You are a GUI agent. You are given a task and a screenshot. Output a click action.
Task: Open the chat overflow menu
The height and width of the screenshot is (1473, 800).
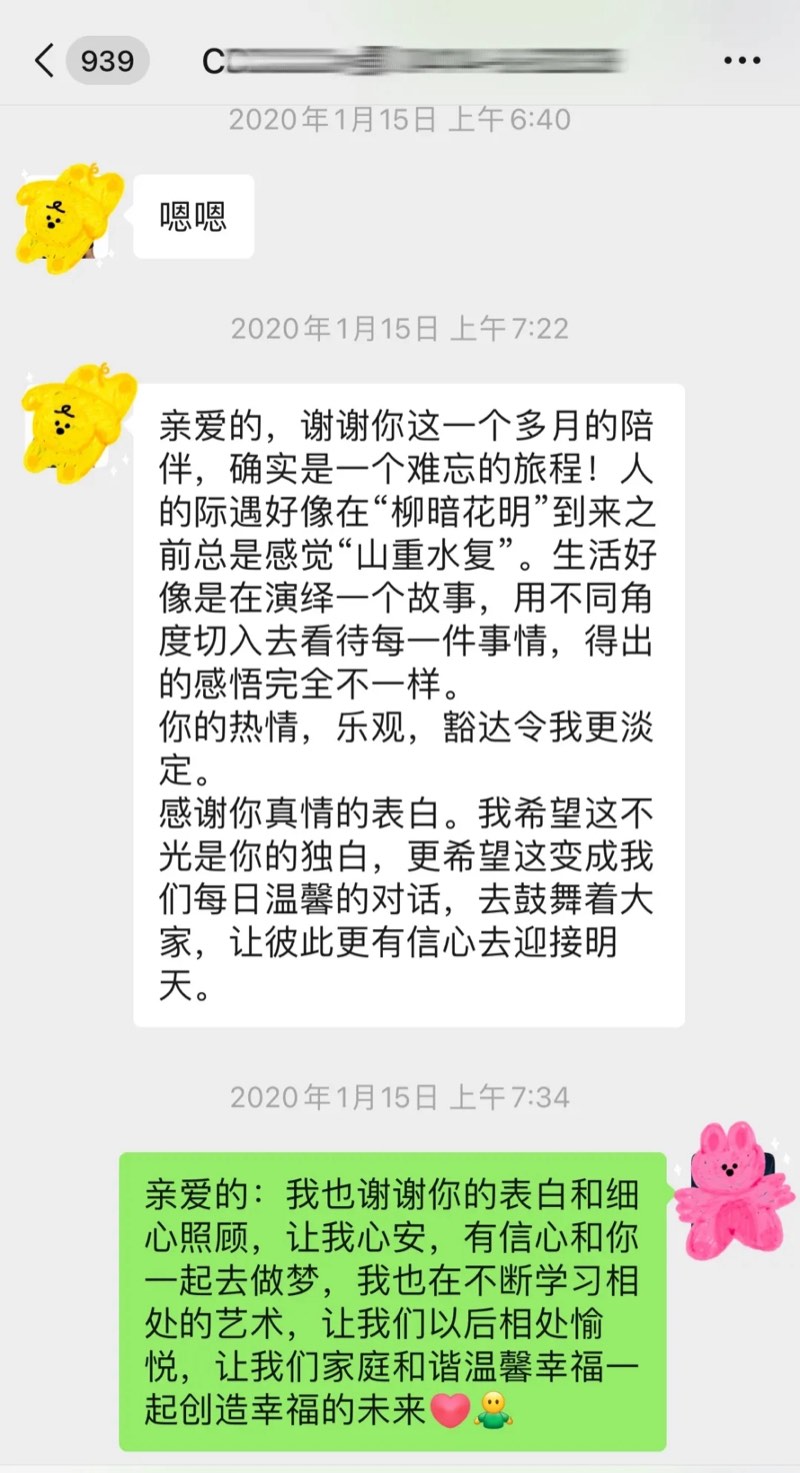[x=742, y=61]
